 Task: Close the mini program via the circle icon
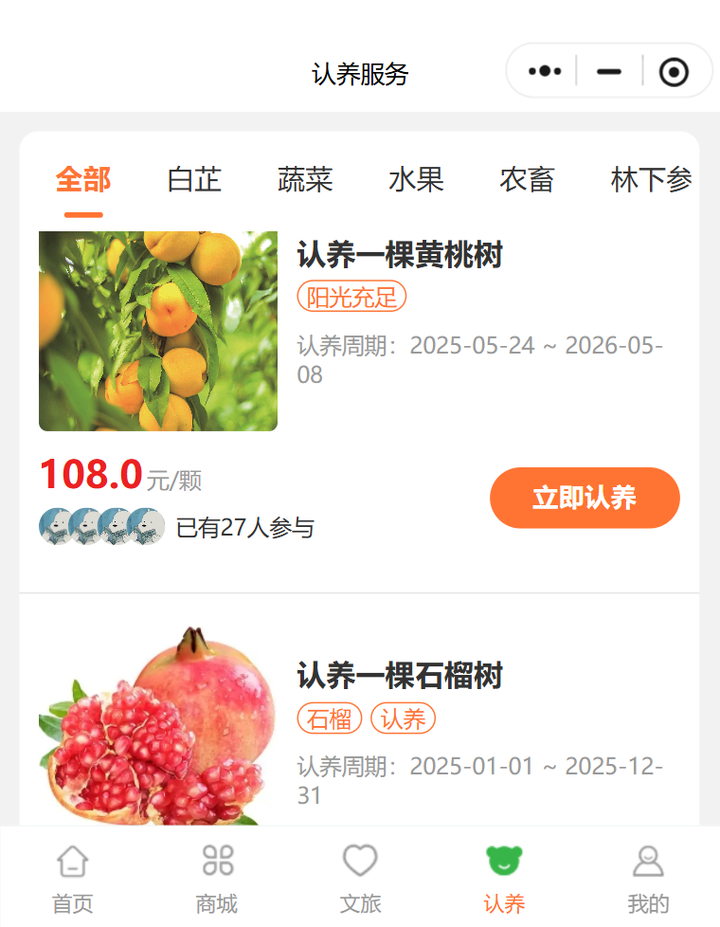[x=673, y=72]
